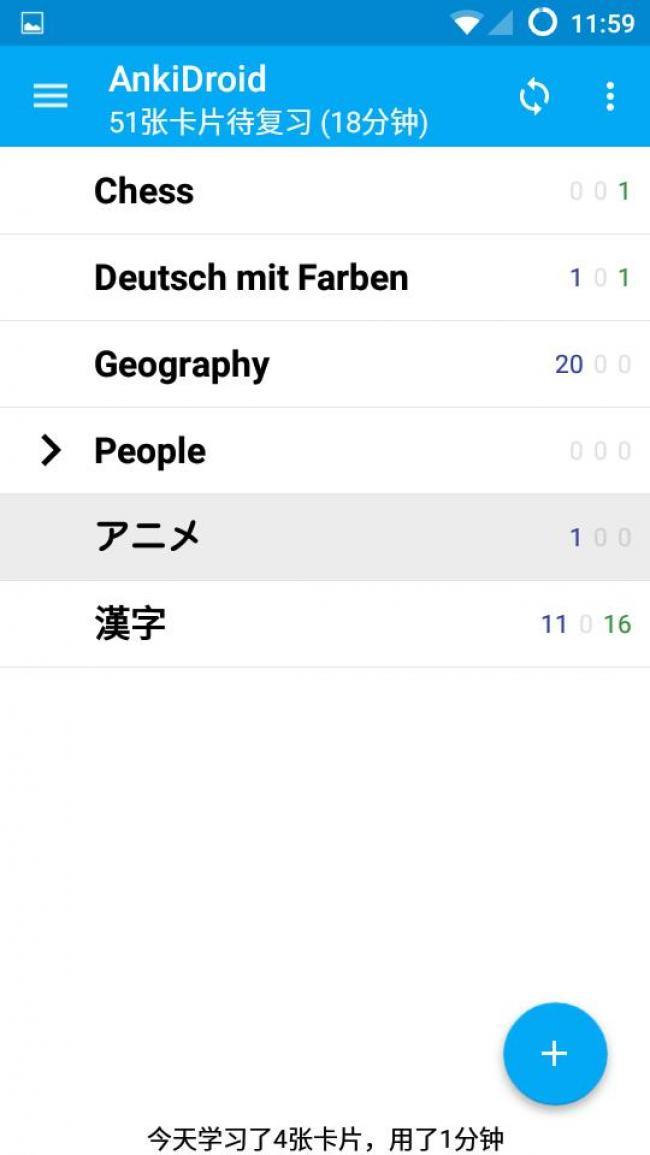Sync the AnkiDroid collection

click(x=534, y=96)
